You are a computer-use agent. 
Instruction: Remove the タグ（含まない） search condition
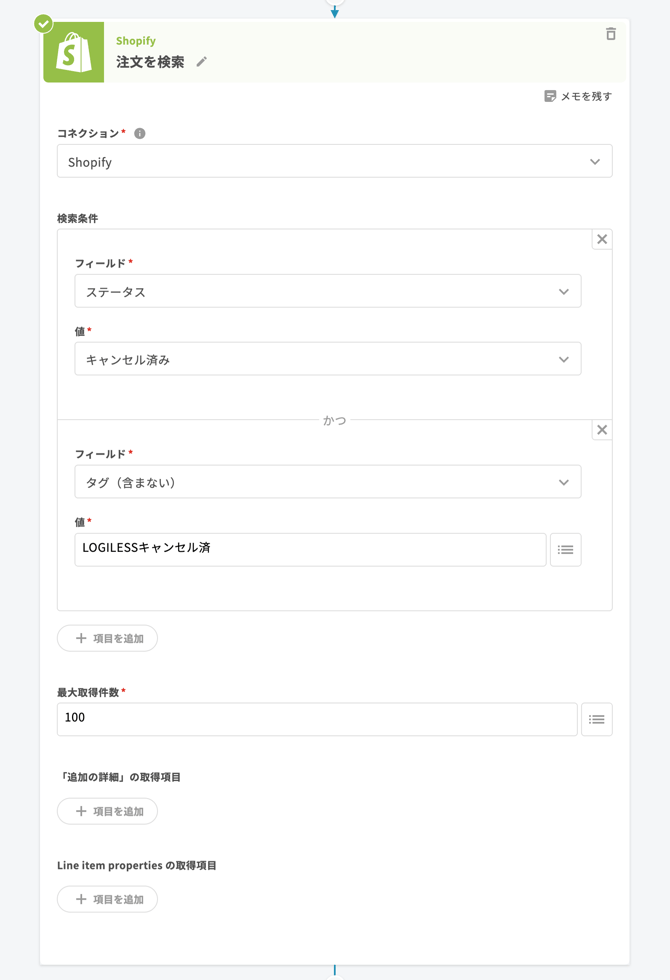point(602,430)
